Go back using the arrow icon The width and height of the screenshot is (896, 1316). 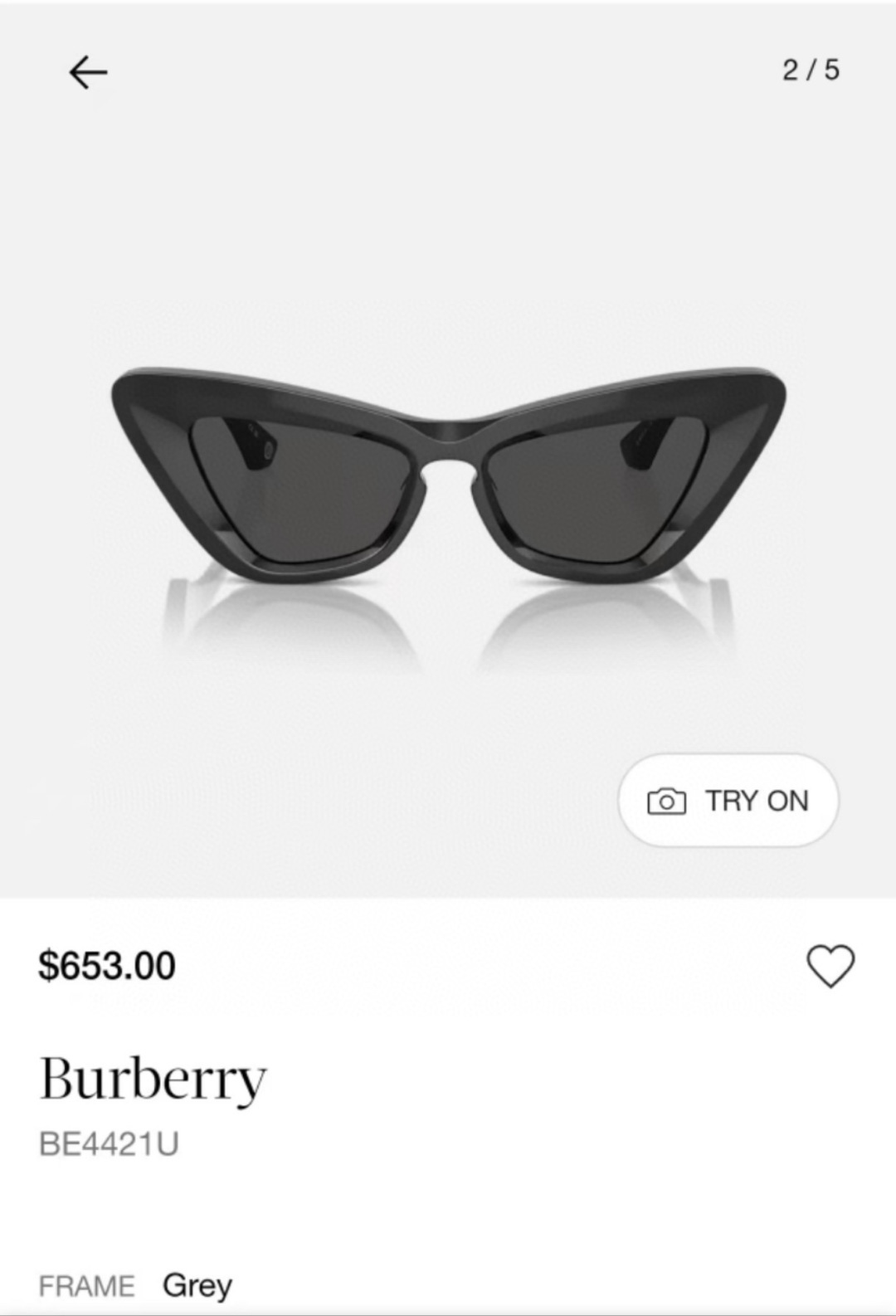[88, 73]
